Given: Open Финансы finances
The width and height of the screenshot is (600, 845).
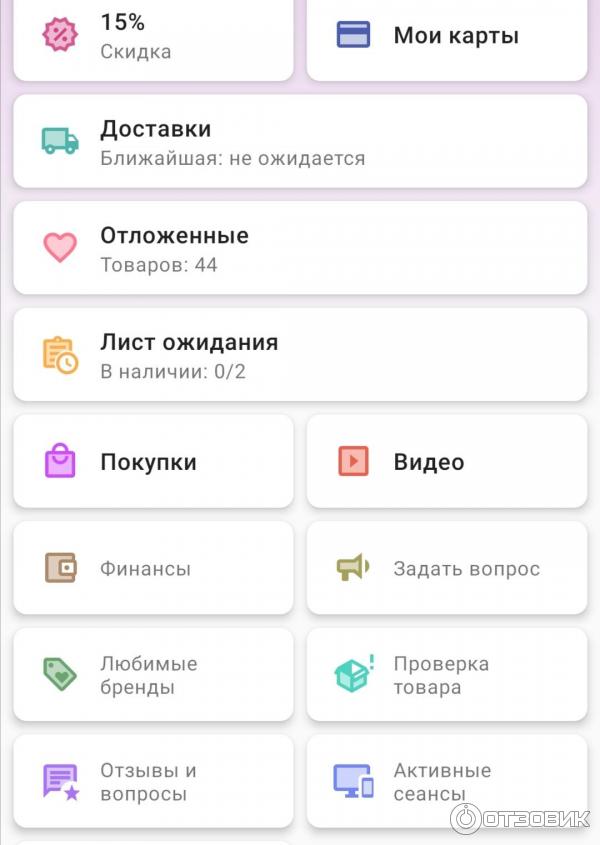Looking at the screenshot, I should tap(153, 568).
